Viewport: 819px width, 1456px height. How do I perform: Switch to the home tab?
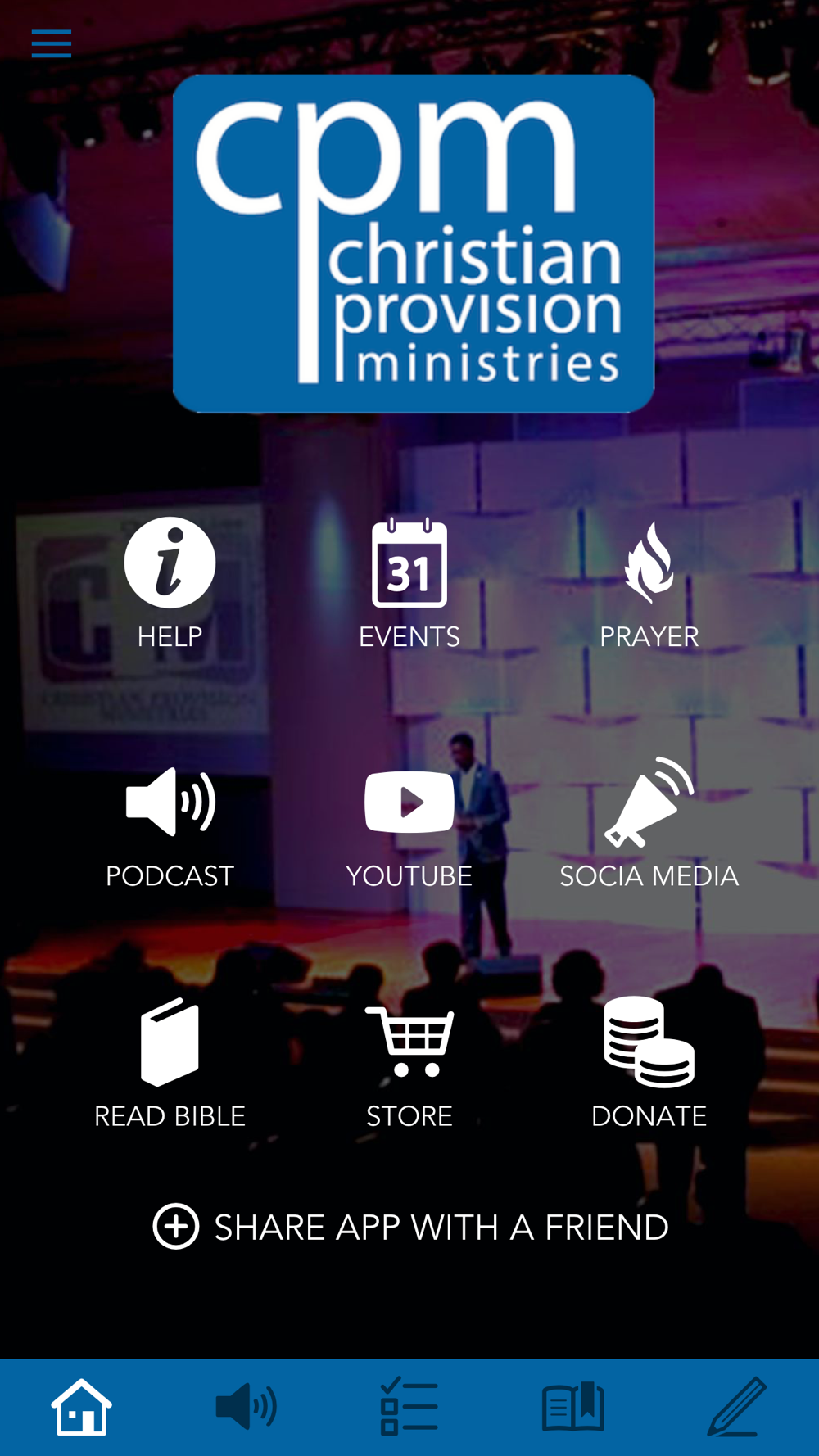tap(82, 1407)
